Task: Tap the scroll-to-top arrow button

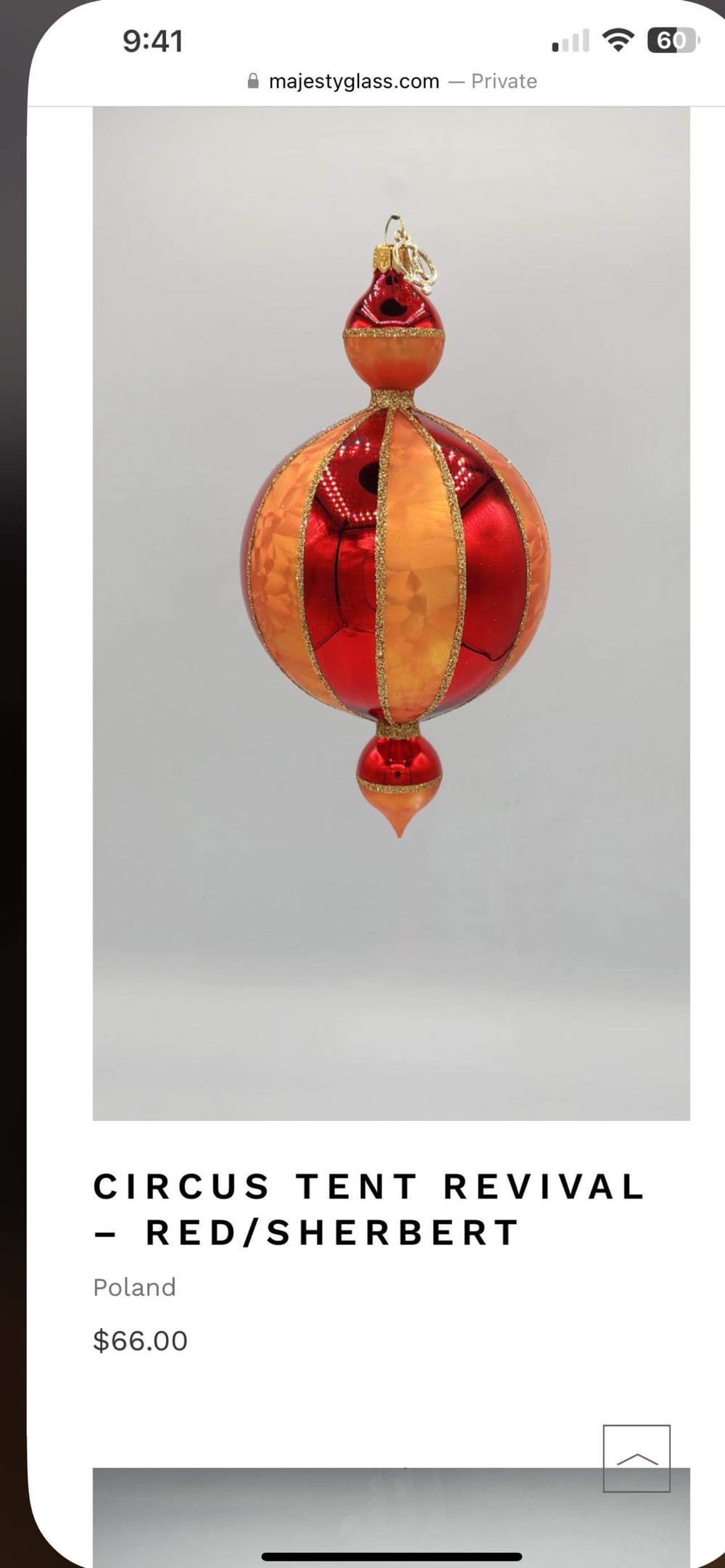Action: 636,1458
